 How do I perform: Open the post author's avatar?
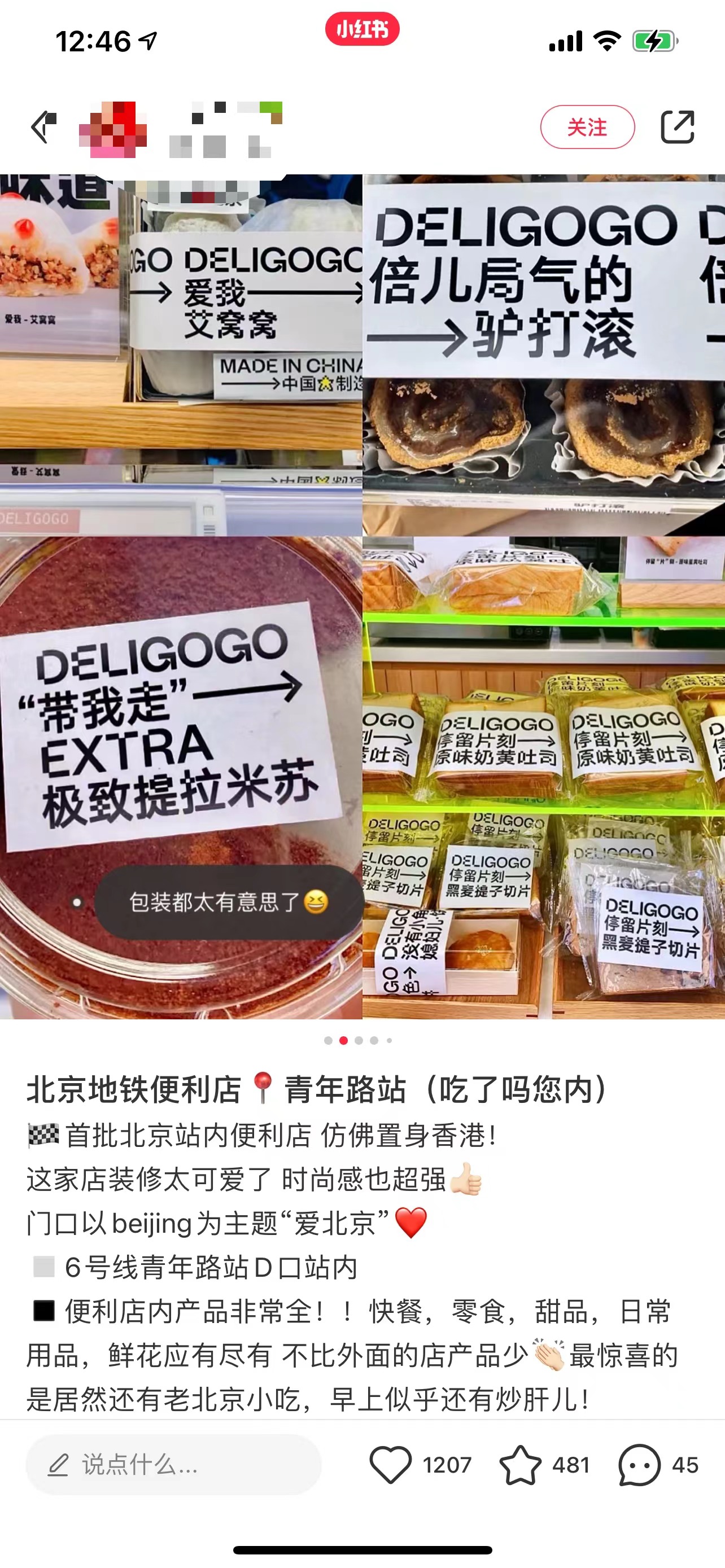coord(113,129)
